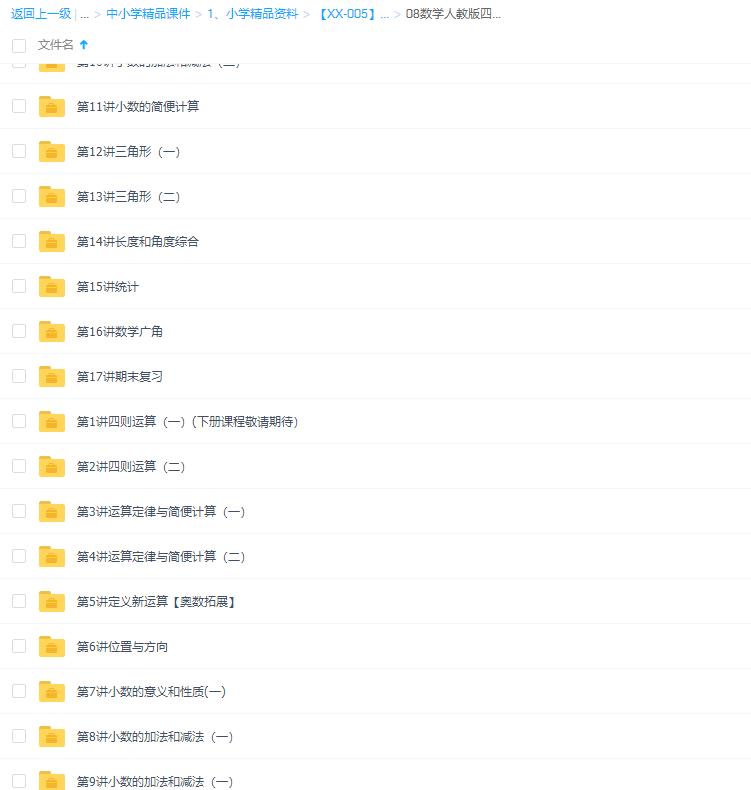Open folder 第14讲长度和角度综合

137,241
